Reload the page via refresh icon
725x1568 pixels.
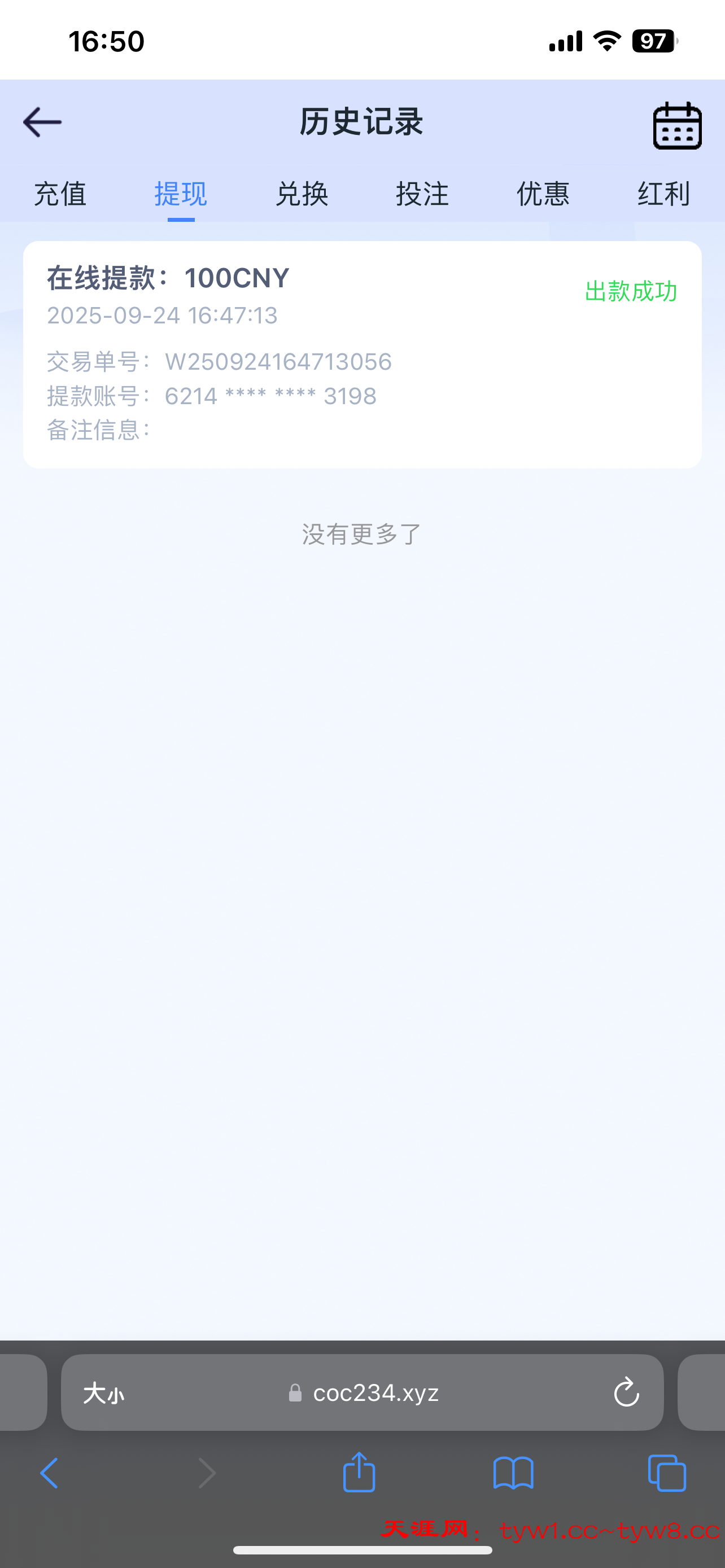pyautogui.click(x=626, y=1394)
